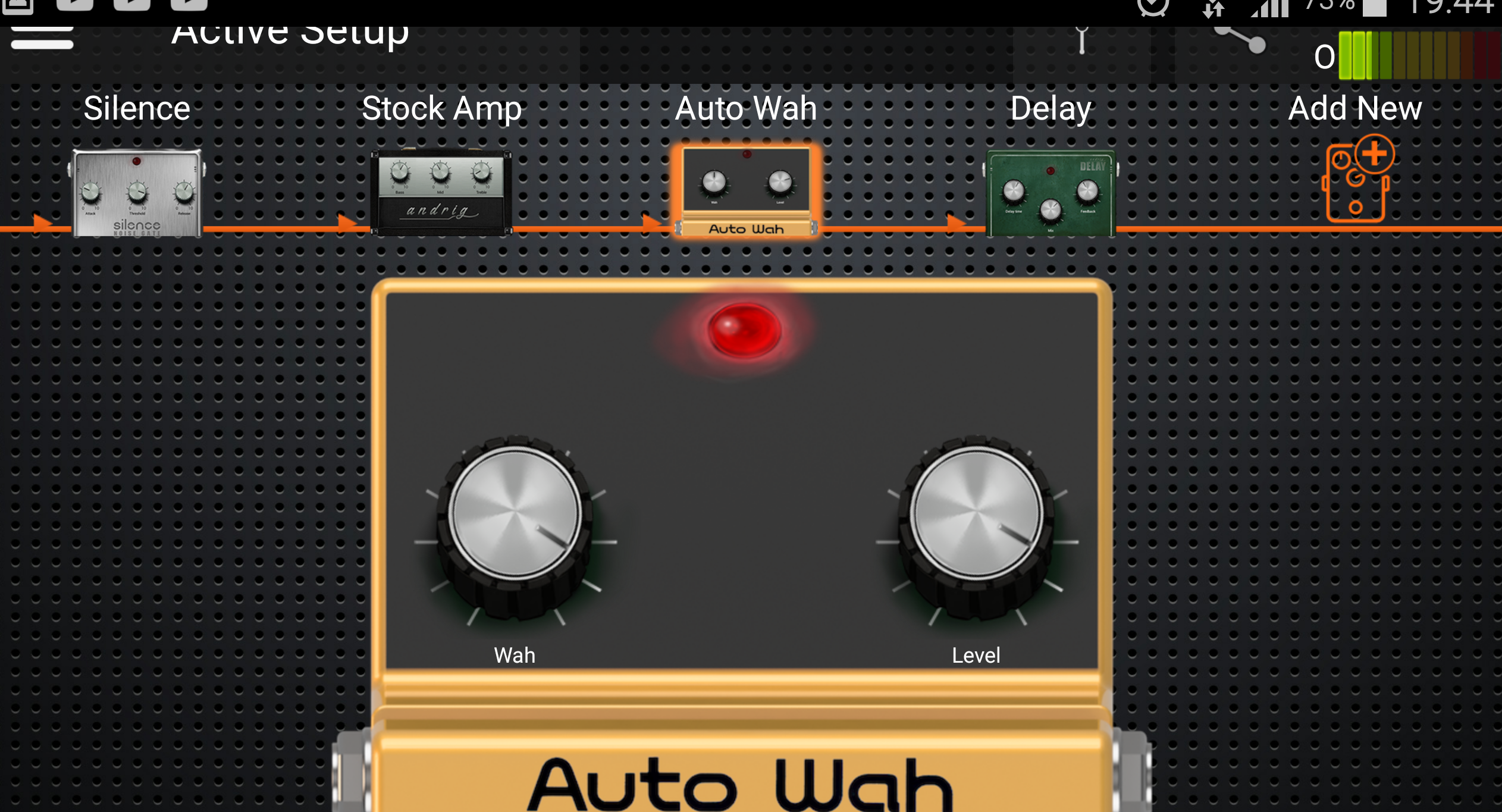Open the hamburger drawer menu
1502x812 pixels.
coord(42,37)
